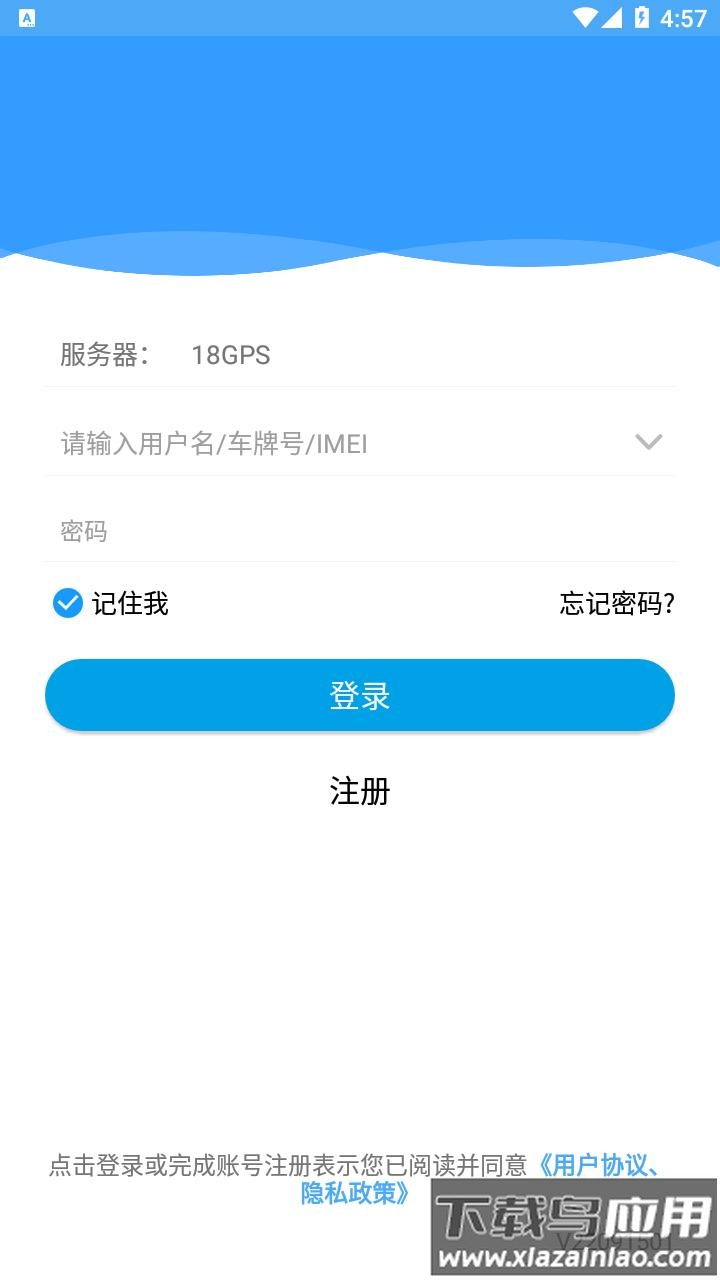Click 忘记密码? to recover password
This screenshot has width=720, height=1280.
pos(617,603)
